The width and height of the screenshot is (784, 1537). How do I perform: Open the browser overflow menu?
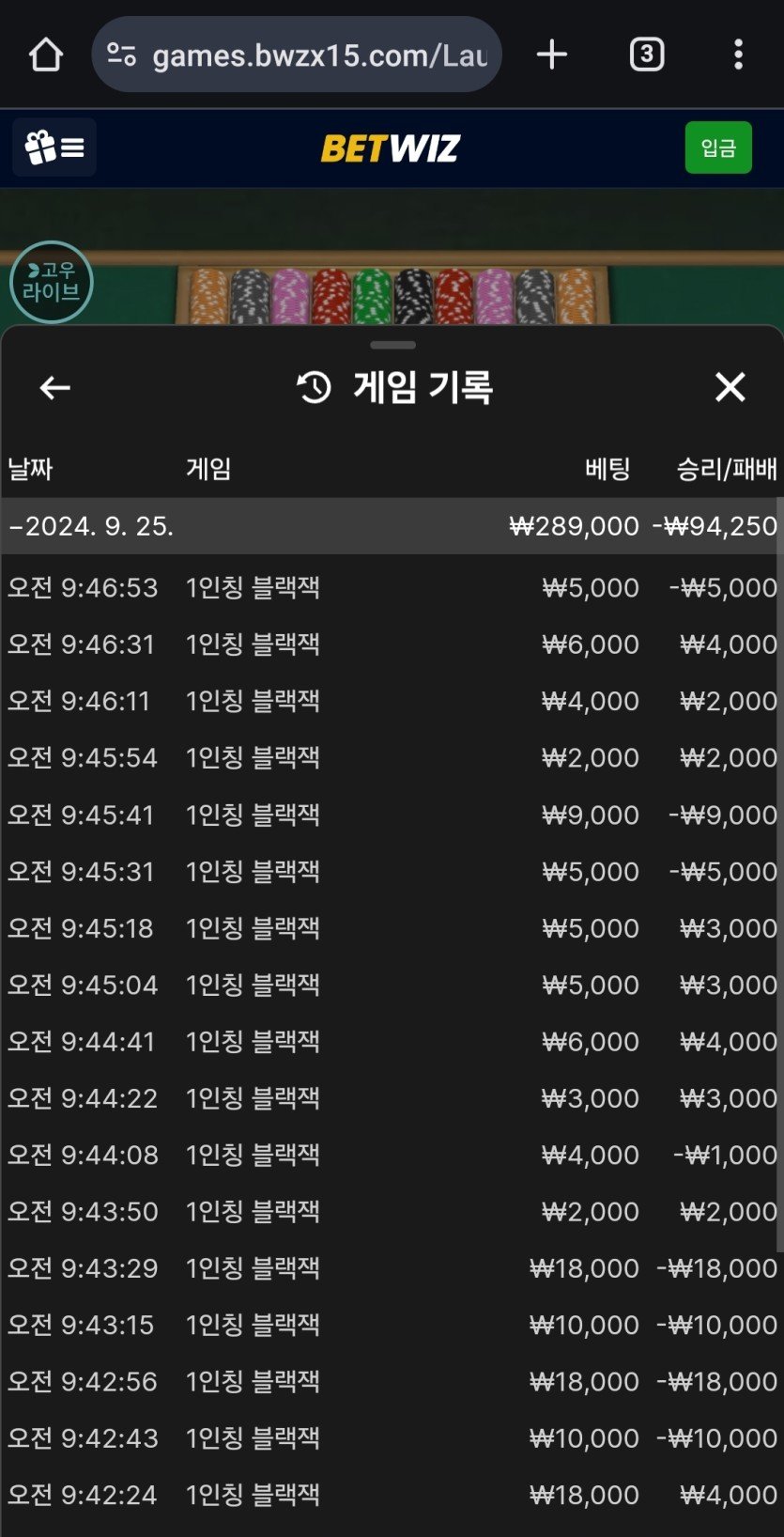(x=738, y=55)
